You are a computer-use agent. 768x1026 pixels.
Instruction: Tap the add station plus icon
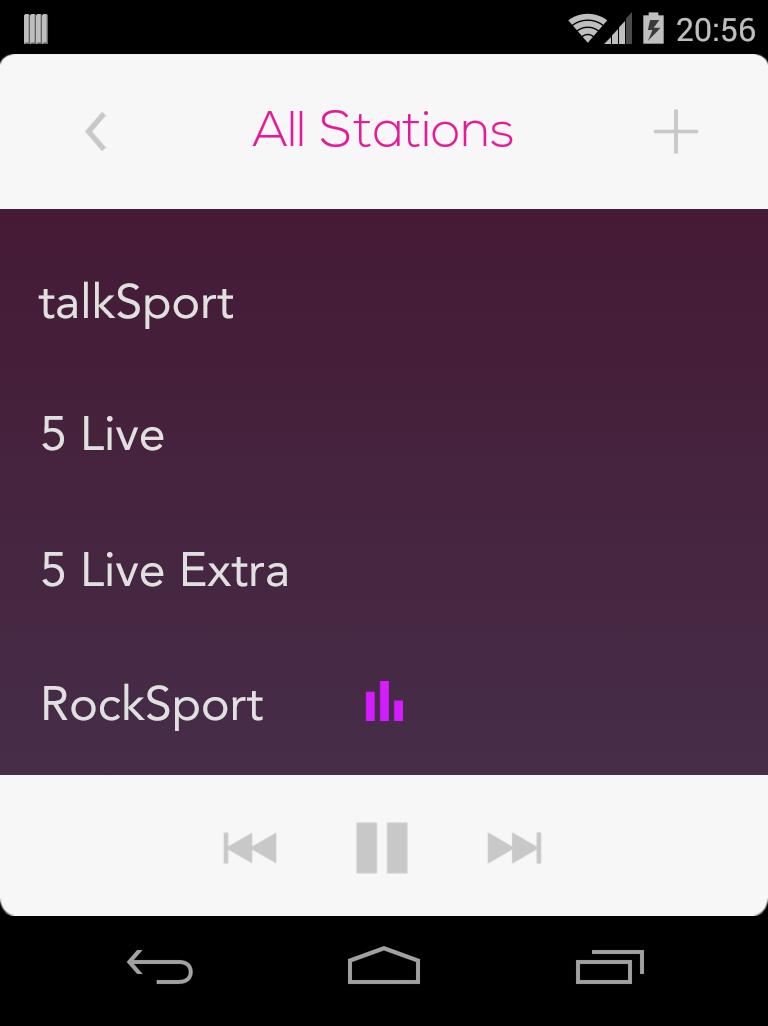coord(675,130)
